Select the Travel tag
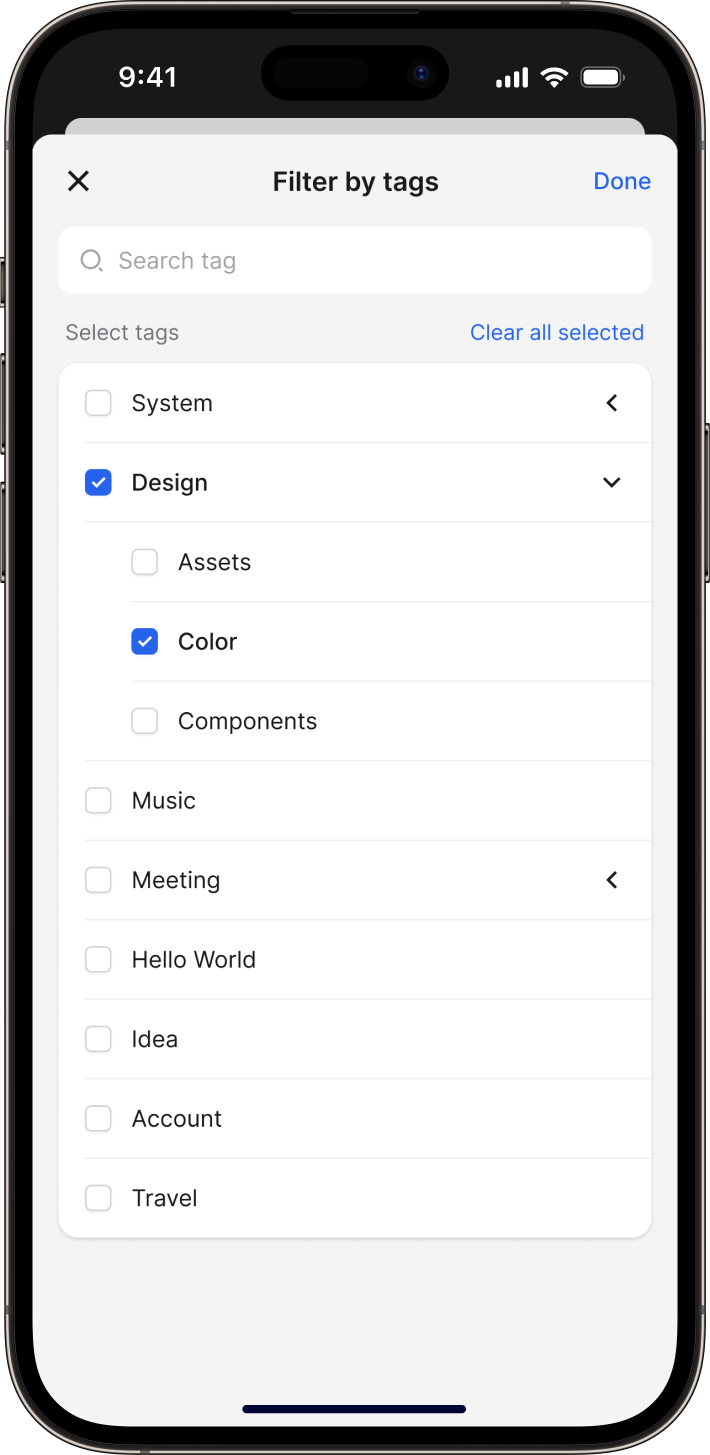710x1455 pixels. 98,1198
